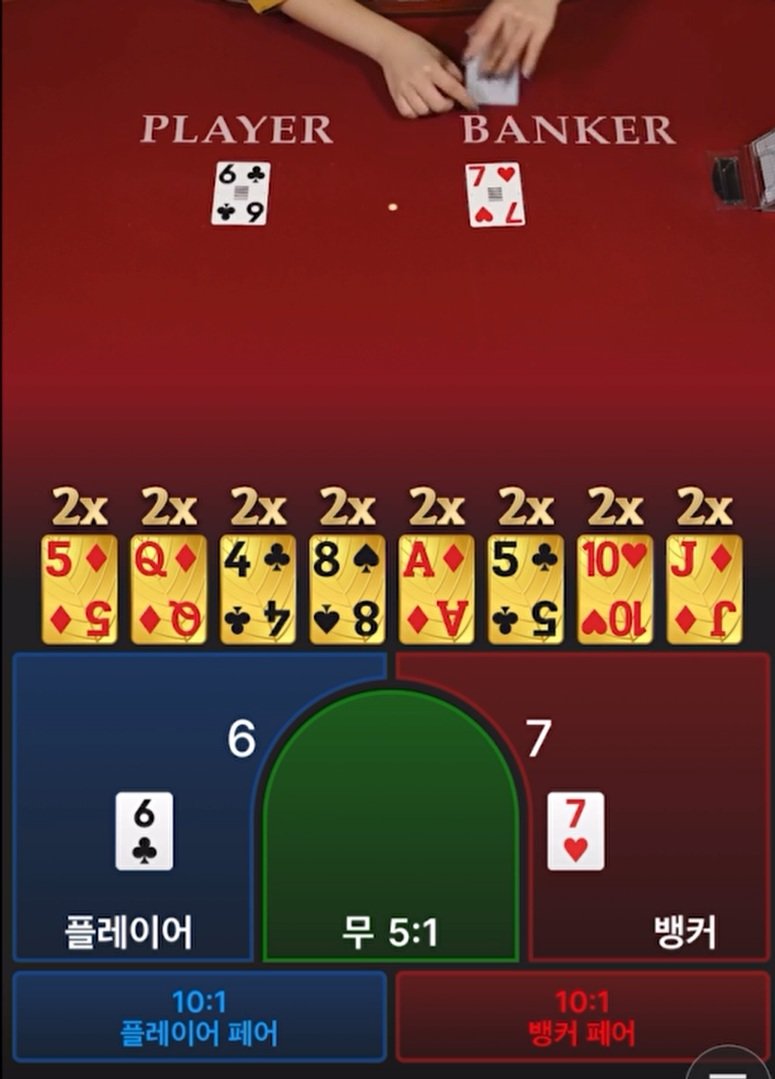Image resolution: width=775 pixels, height=1079 pixels.
Task: Select the 뱅커 페어 10:1 side bet
Action: point(582,1016)
